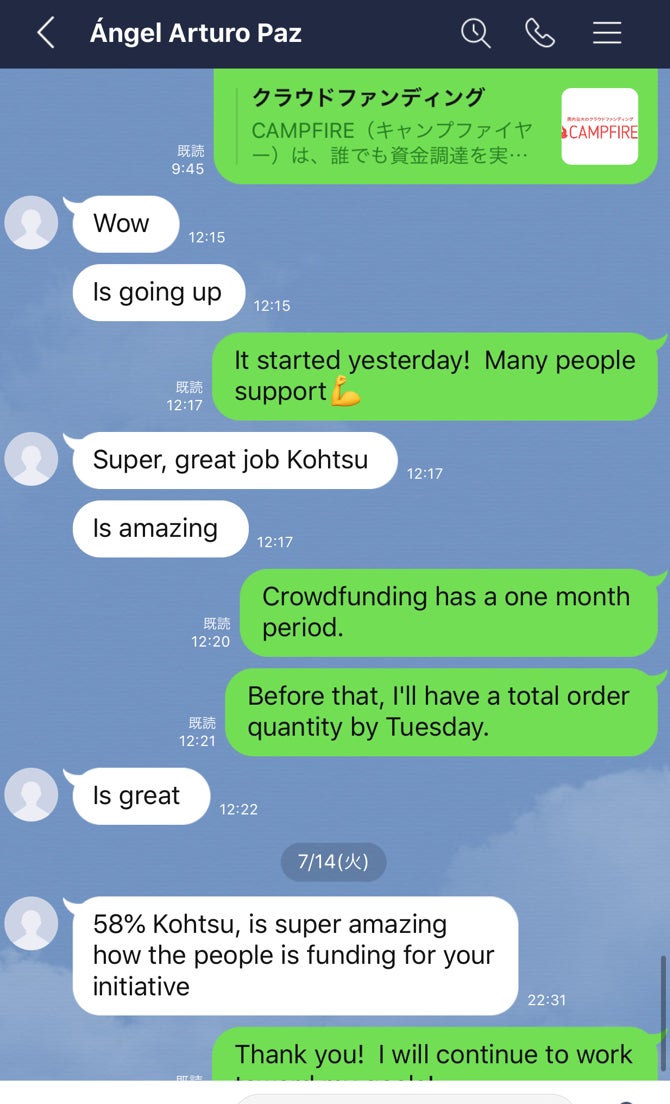This screenshot has width=670, height=1104.
Task: Search within this conversation
Action: tap(476, 33)
